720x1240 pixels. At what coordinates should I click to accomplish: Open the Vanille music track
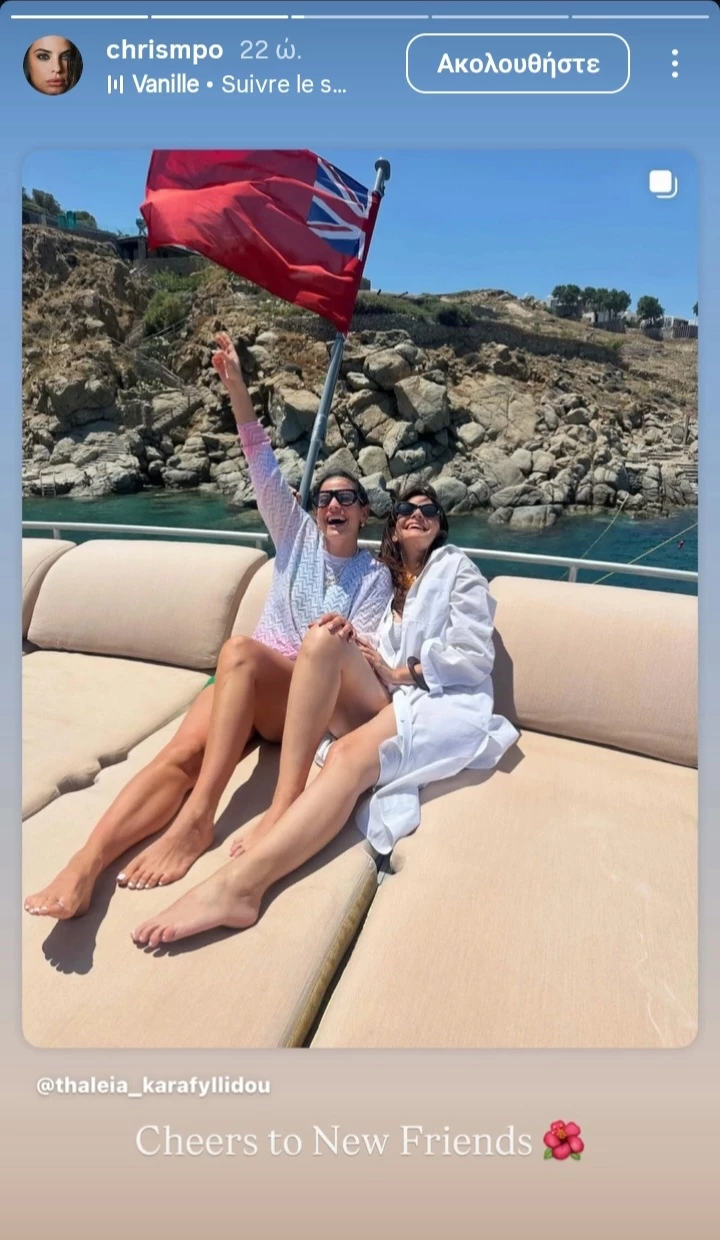click(228, 84)
